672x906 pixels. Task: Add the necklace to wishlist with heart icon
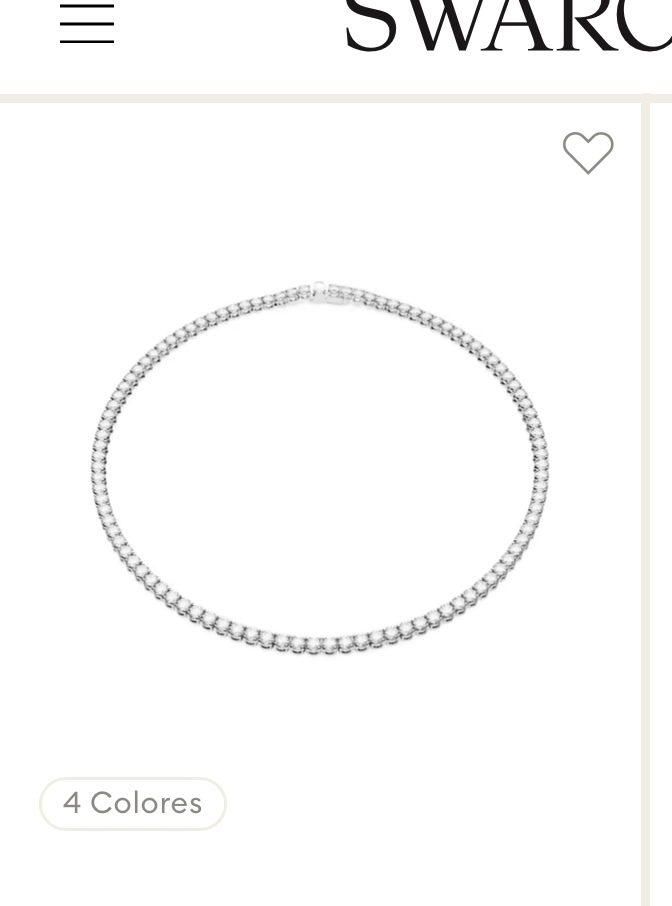587,153
